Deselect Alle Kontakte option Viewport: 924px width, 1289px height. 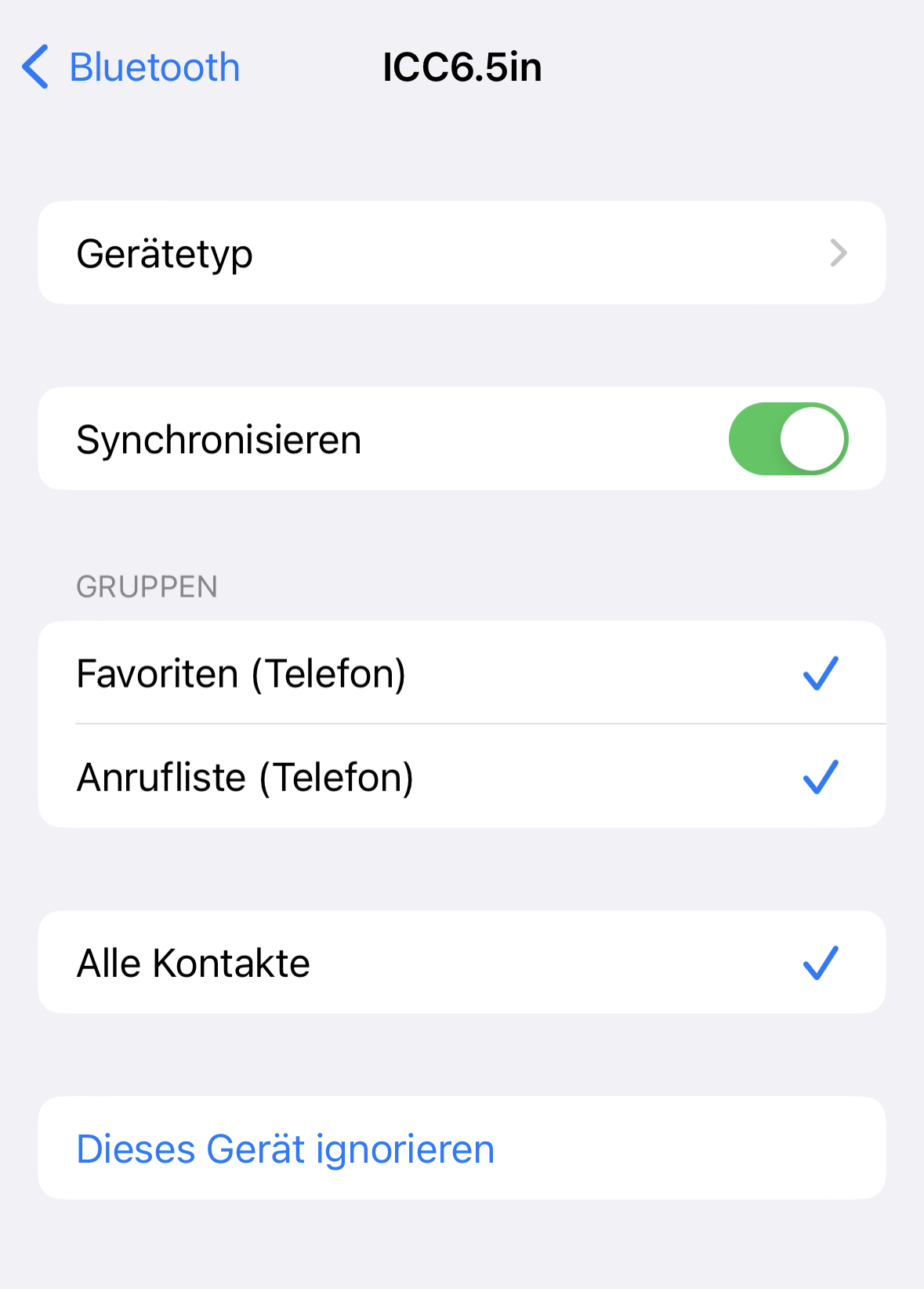point(461,963)
